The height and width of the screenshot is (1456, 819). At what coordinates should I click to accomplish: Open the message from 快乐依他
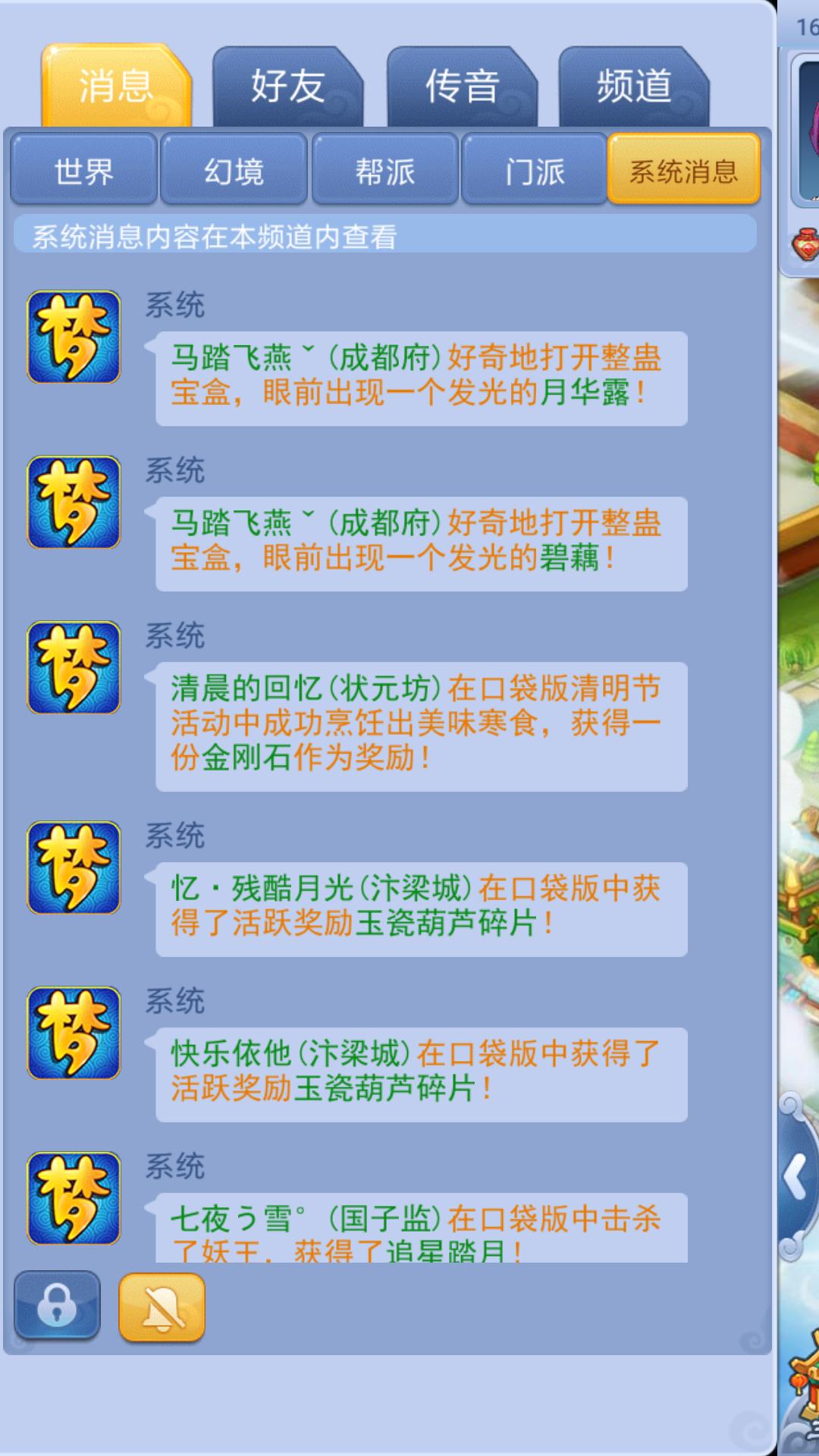coord(421,1073)
